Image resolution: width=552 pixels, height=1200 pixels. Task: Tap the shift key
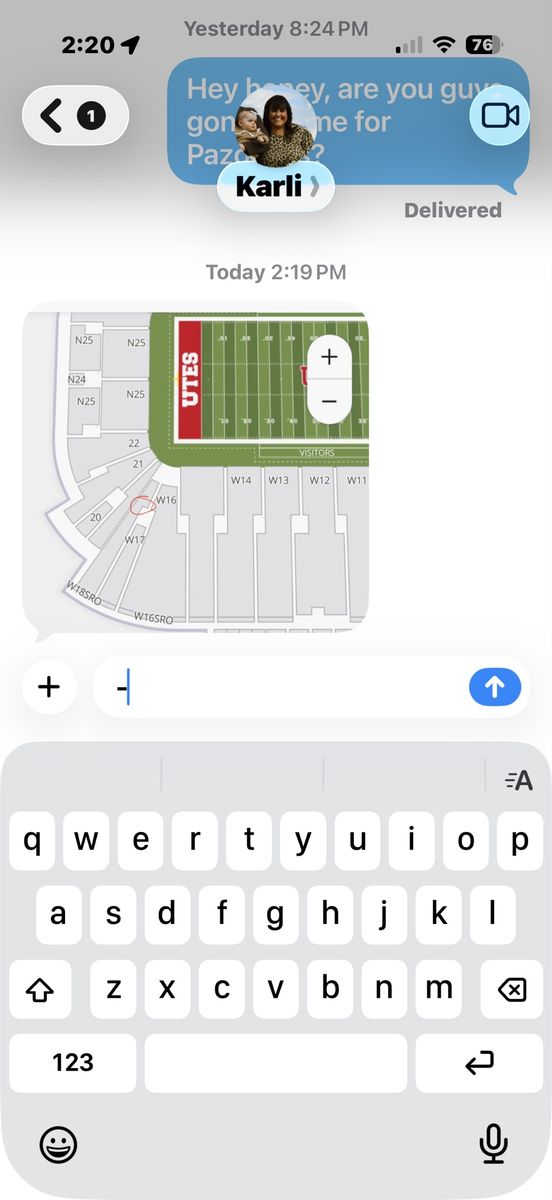click(40, 990)
